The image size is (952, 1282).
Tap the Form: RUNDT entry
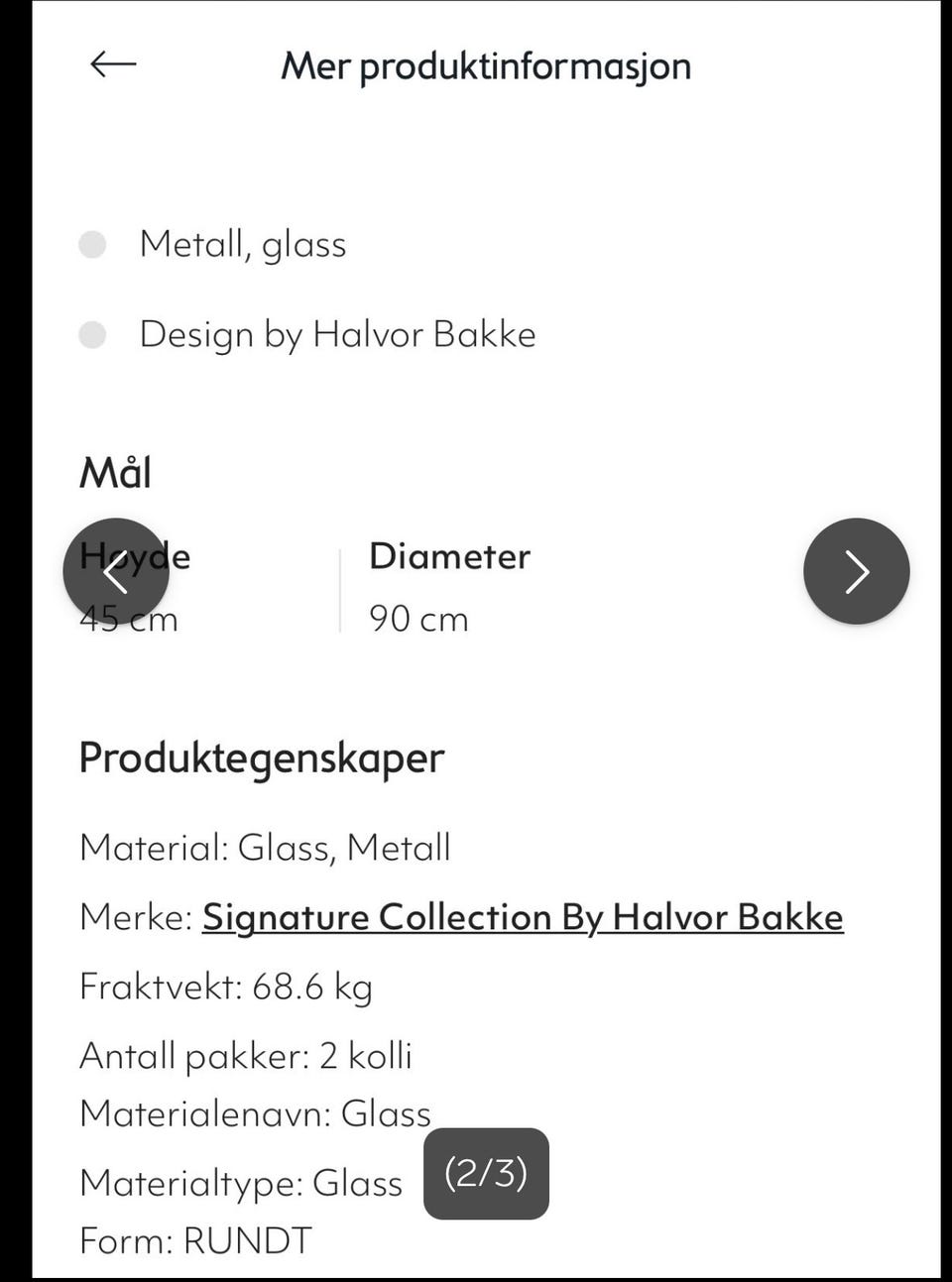pyautogui.click(x=194, y=1238)
